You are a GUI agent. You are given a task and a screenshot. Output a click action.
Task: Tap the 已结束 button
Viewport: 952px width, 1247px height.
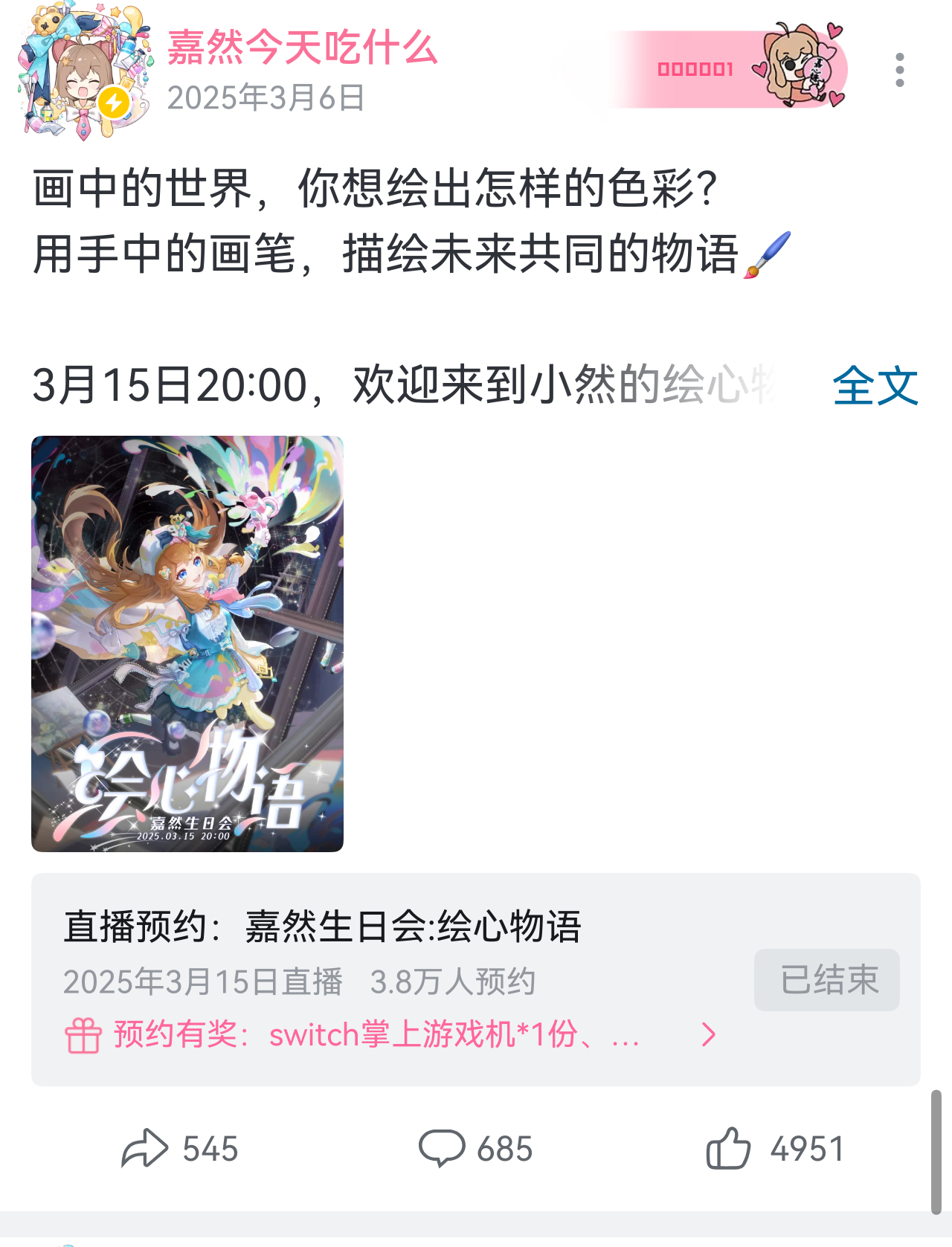click(x=826, y=979)
